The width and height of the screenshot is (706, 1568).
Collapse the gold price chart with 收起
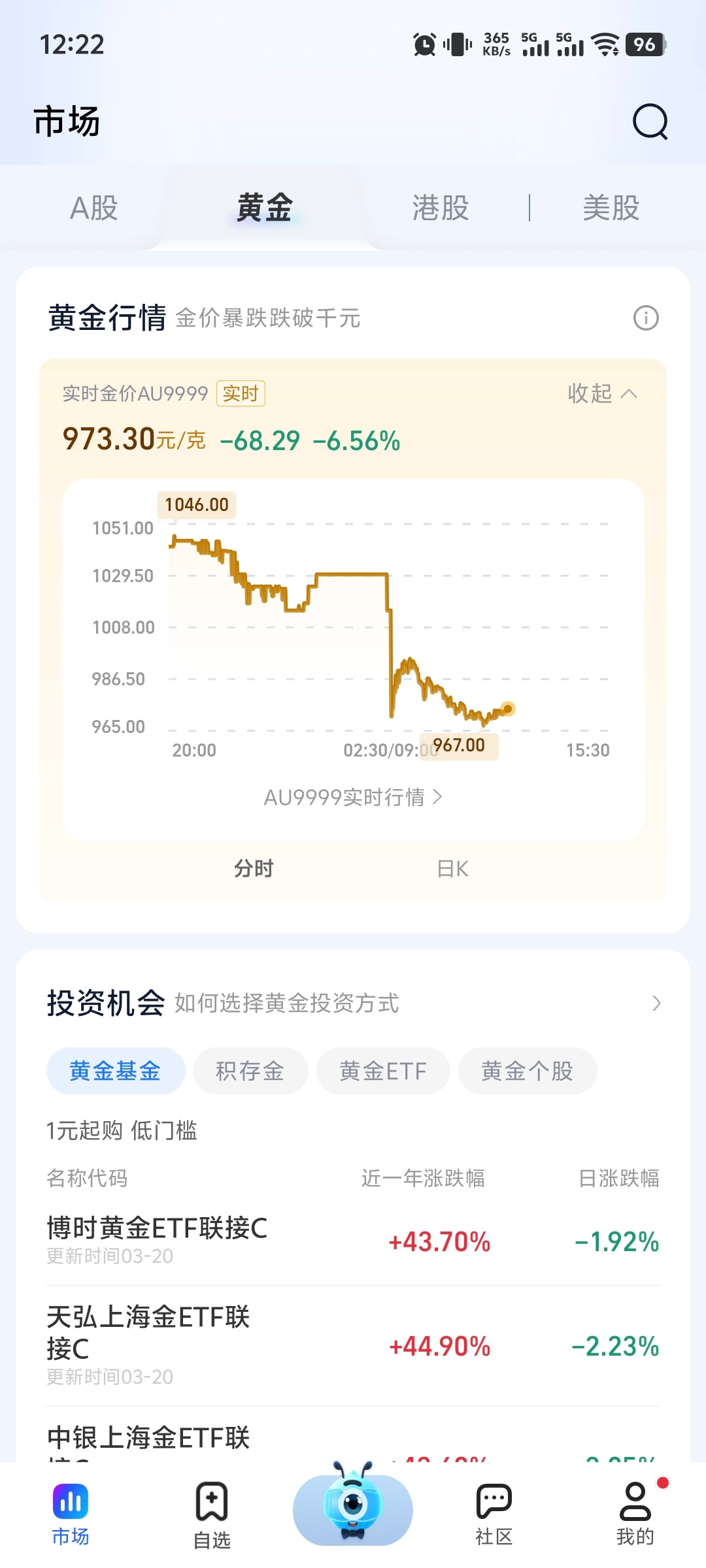coord(601,393)
